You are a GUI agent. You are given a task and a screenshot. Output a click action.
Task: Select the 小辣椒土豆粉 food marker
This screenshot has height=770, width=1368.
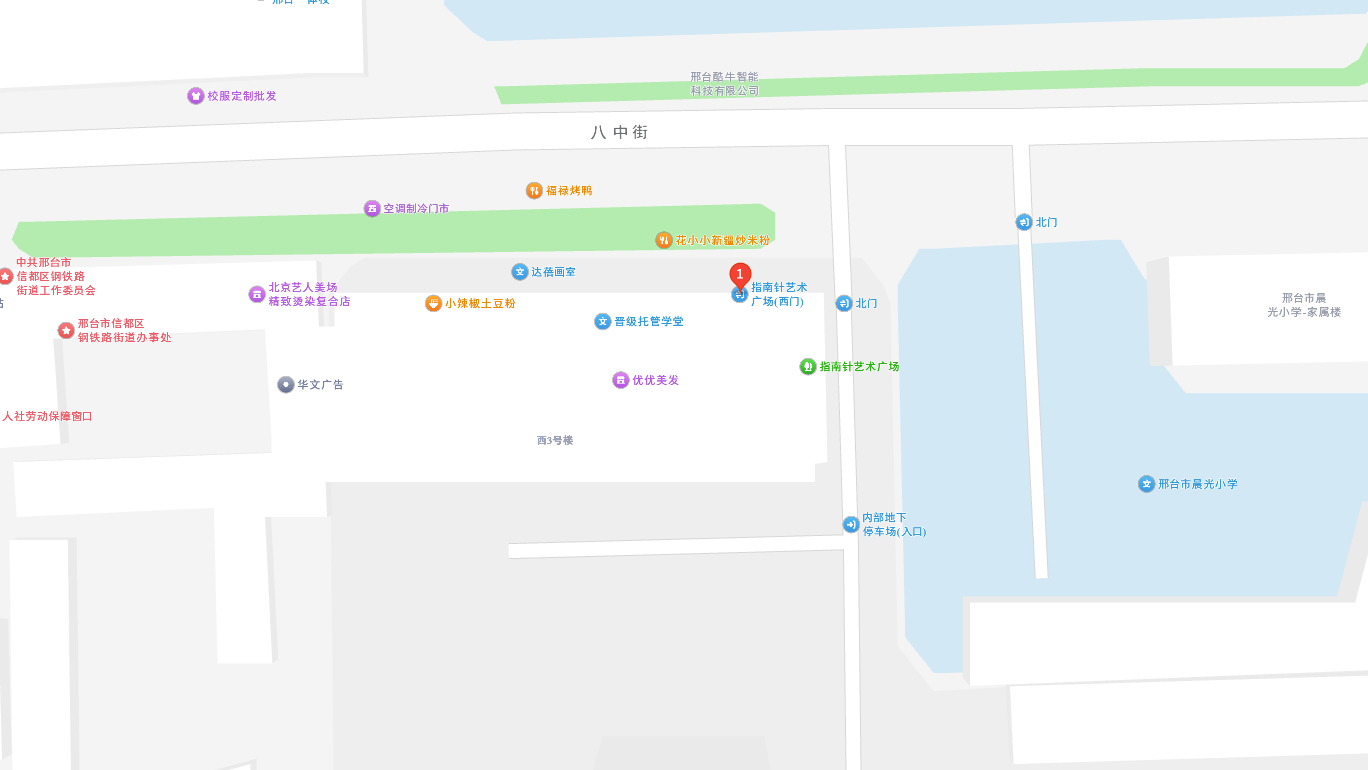click(x=434, y=303)
